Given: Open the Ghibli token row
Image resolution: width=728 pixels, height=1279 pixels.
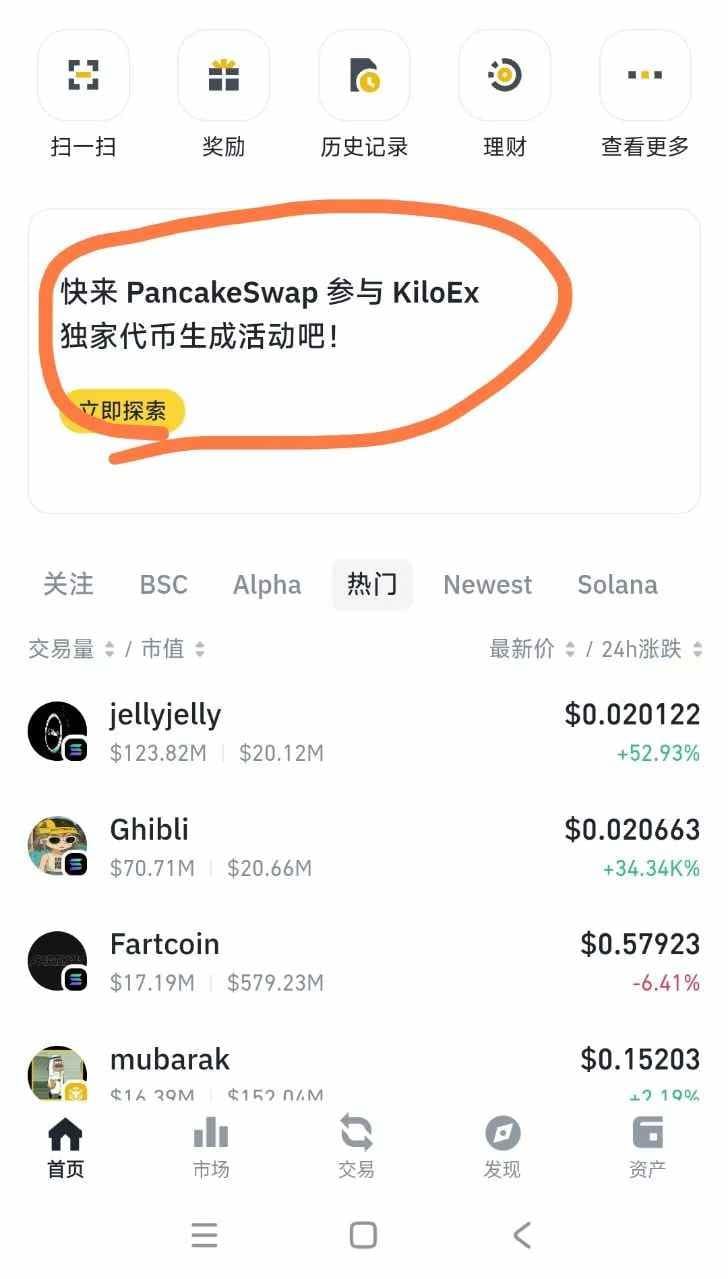Looking at the screenshot, I should pos(364,847).
